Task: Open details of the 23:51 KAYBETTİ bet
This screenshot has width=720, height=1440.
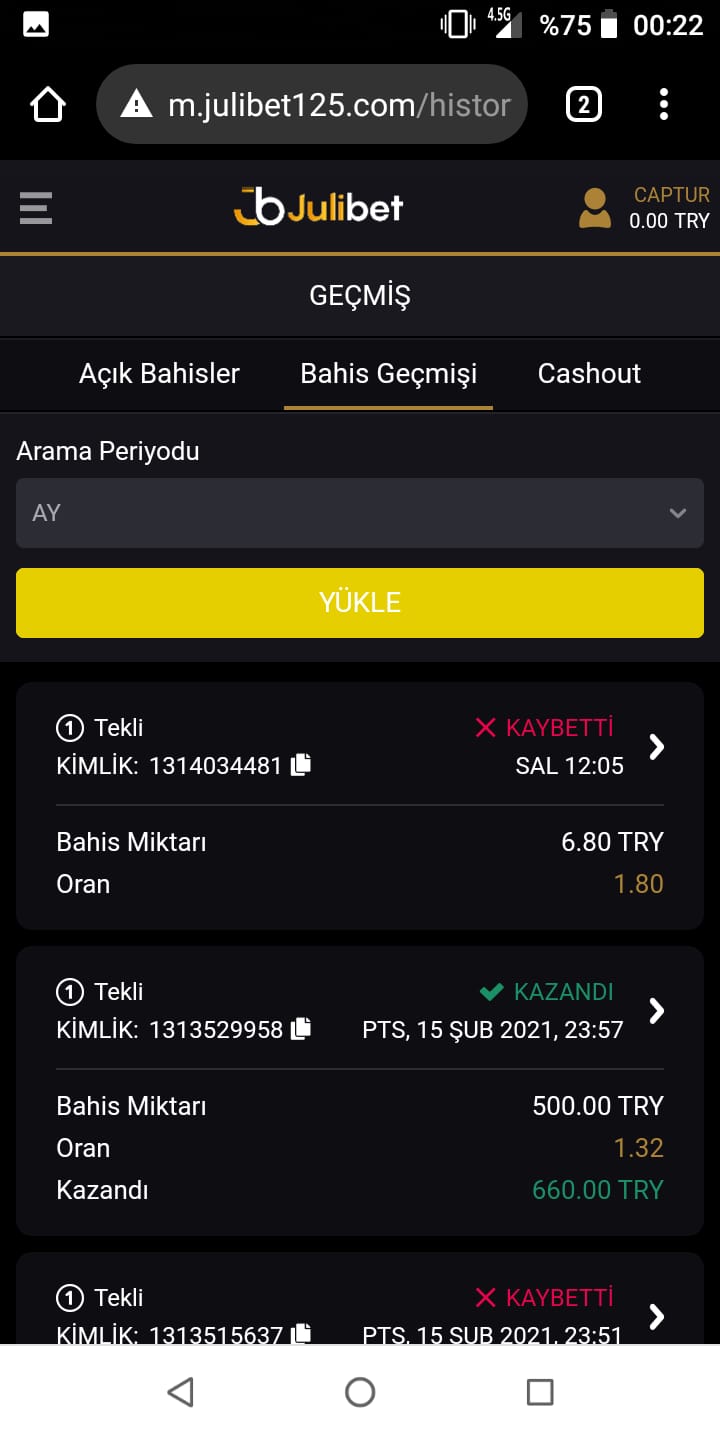Action: (656, 1316)
